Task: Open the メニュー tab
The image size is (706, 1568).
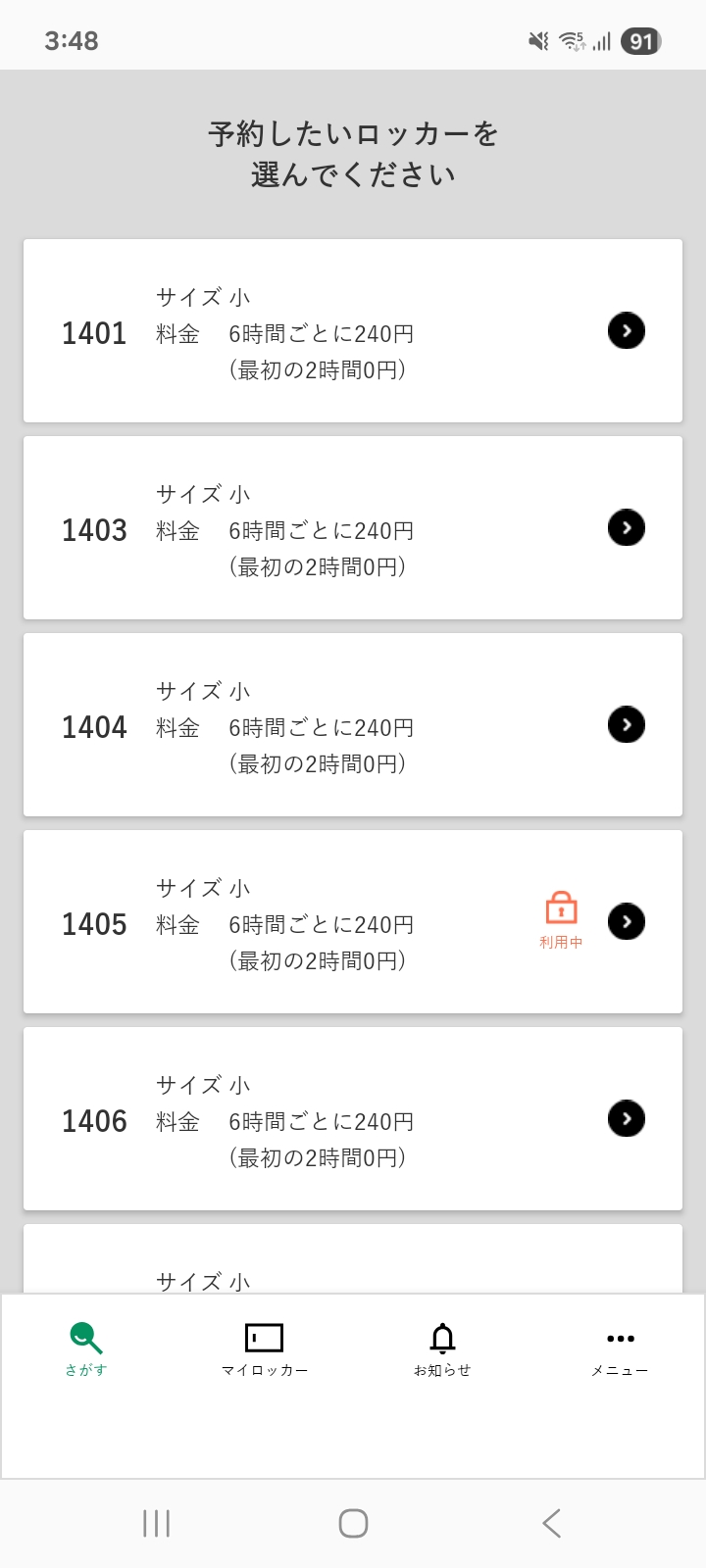Action: (620, 1348)
